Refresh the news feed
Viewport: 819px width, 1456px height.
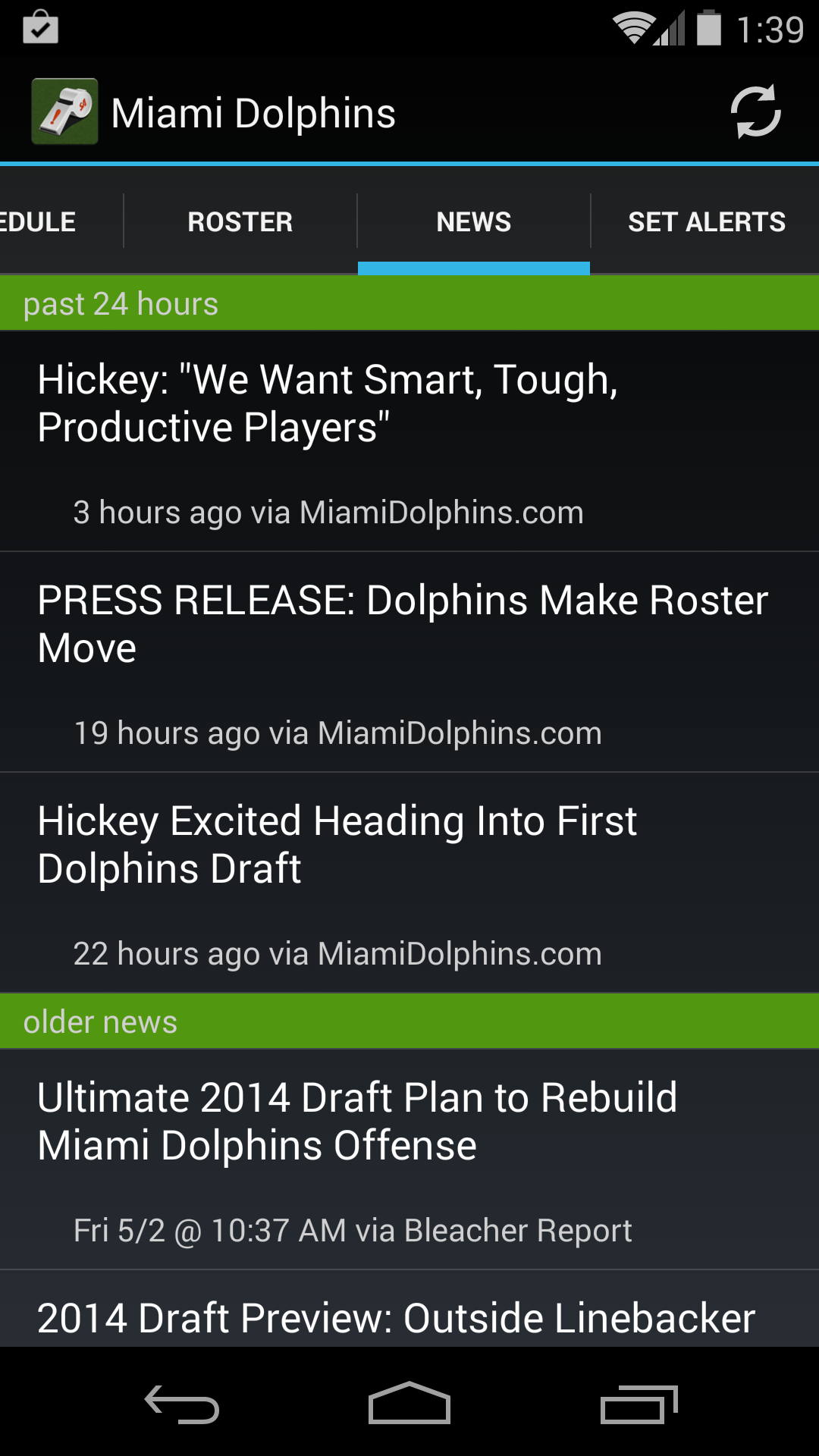tap(755, 111)
